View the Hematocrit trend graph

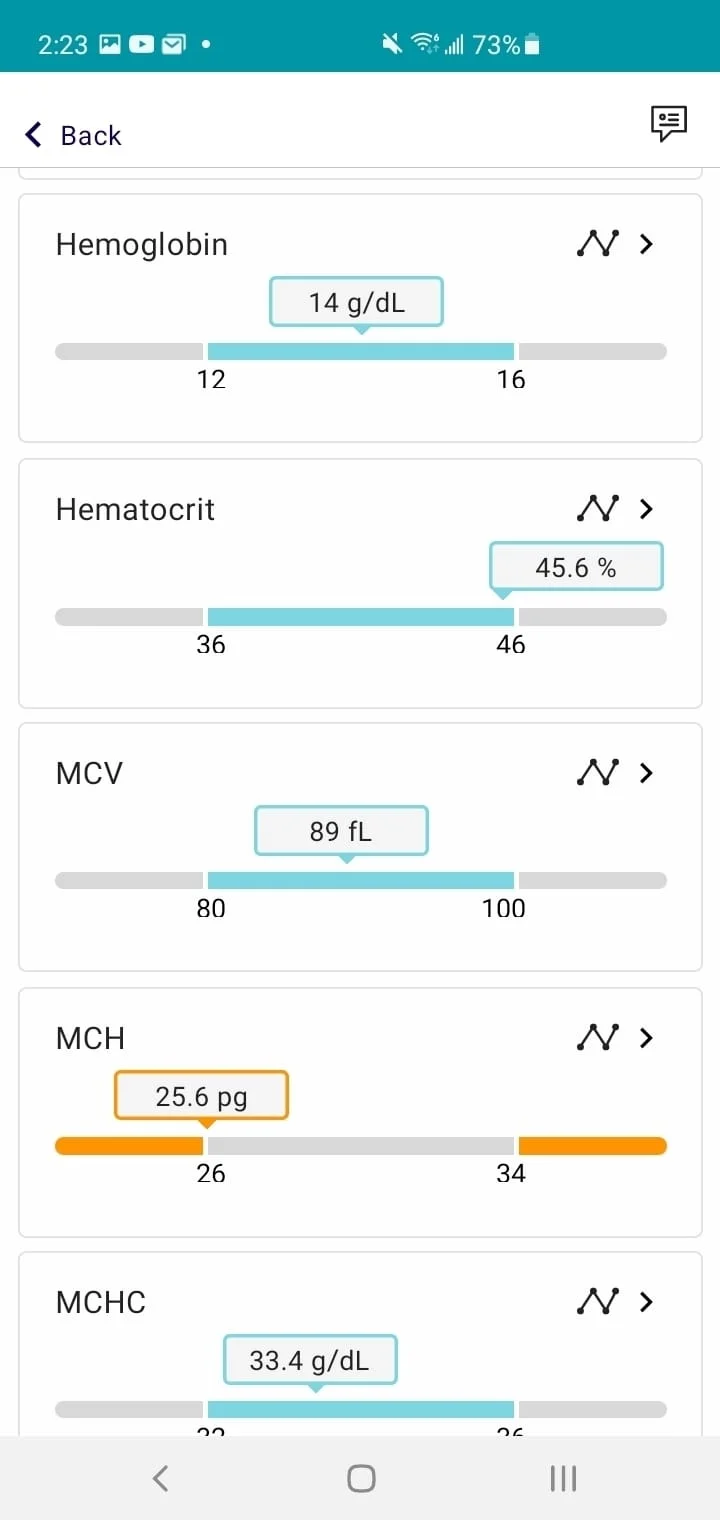(x=598, y=508)
